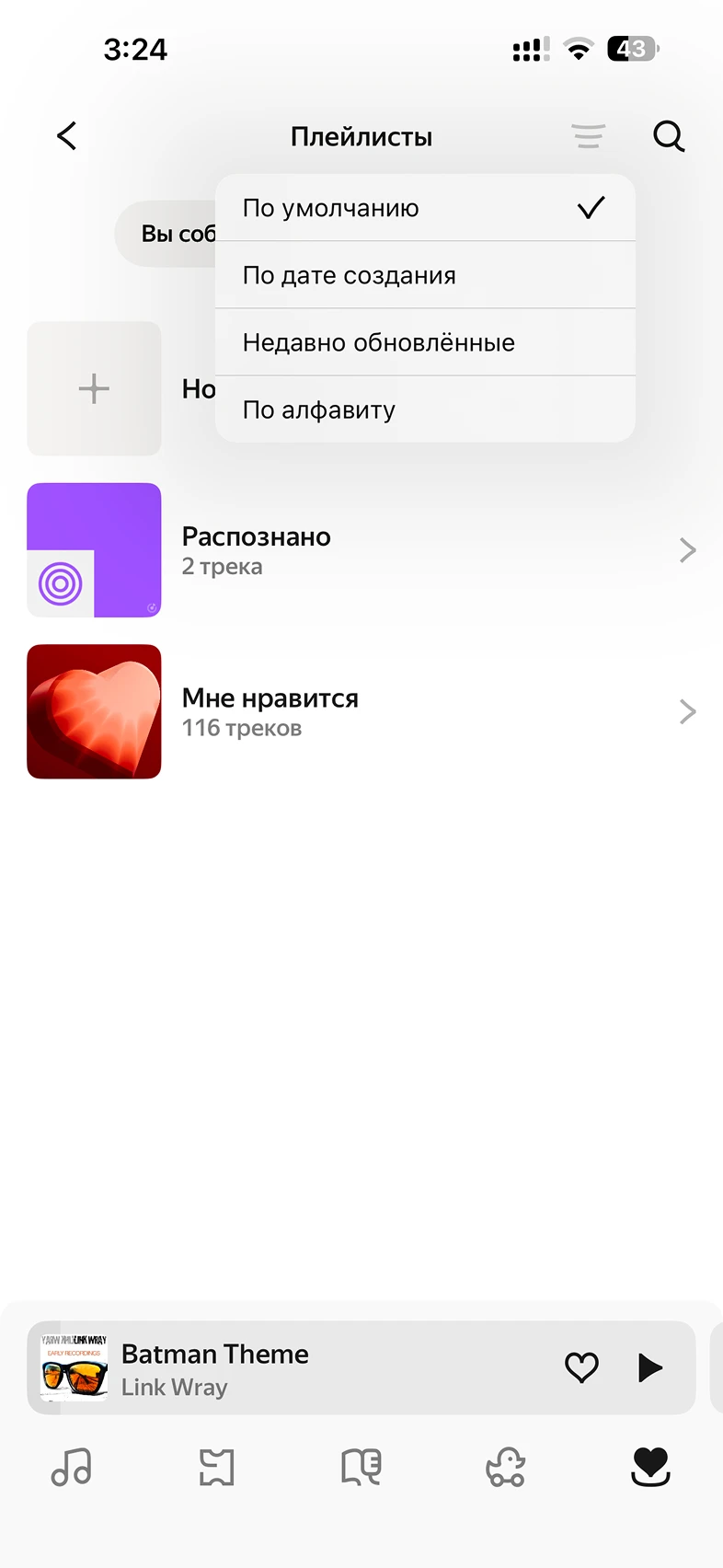Tap the duck kids section icon

[505, 1468]
